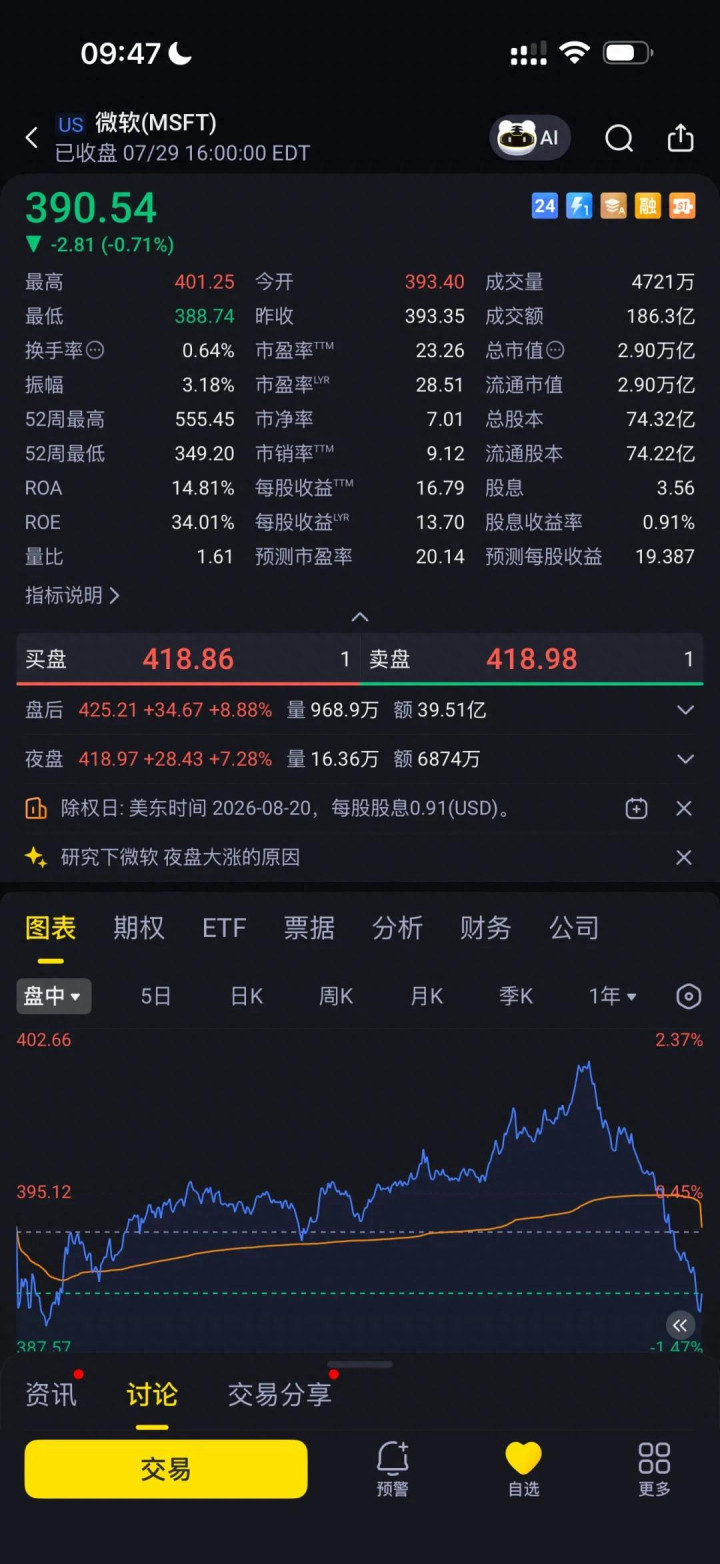
Task: Open the chart settings icon
Action: (x=688, y=996)
